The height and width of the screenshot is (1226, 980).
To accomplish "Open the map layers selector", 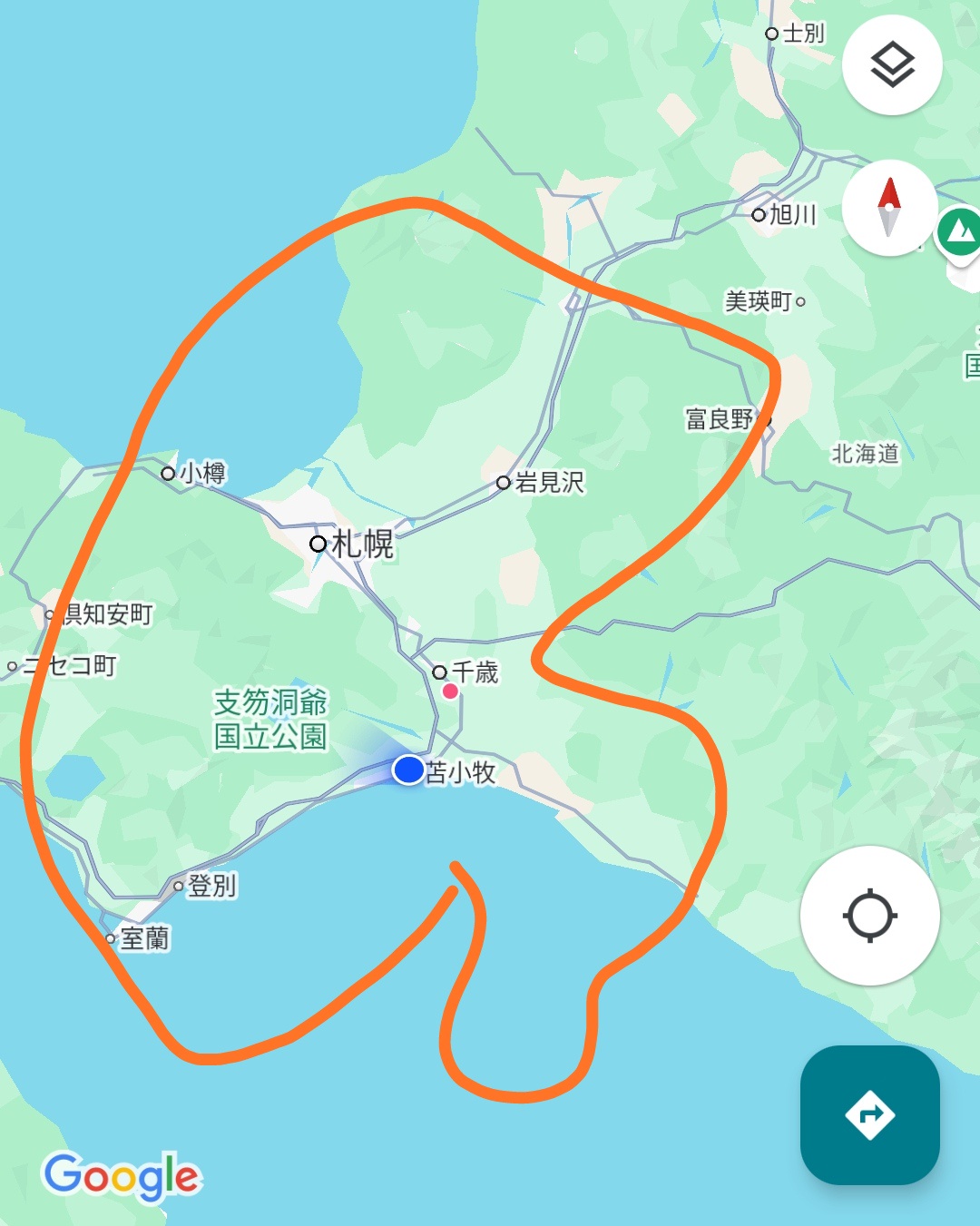I will click(892, 65).
